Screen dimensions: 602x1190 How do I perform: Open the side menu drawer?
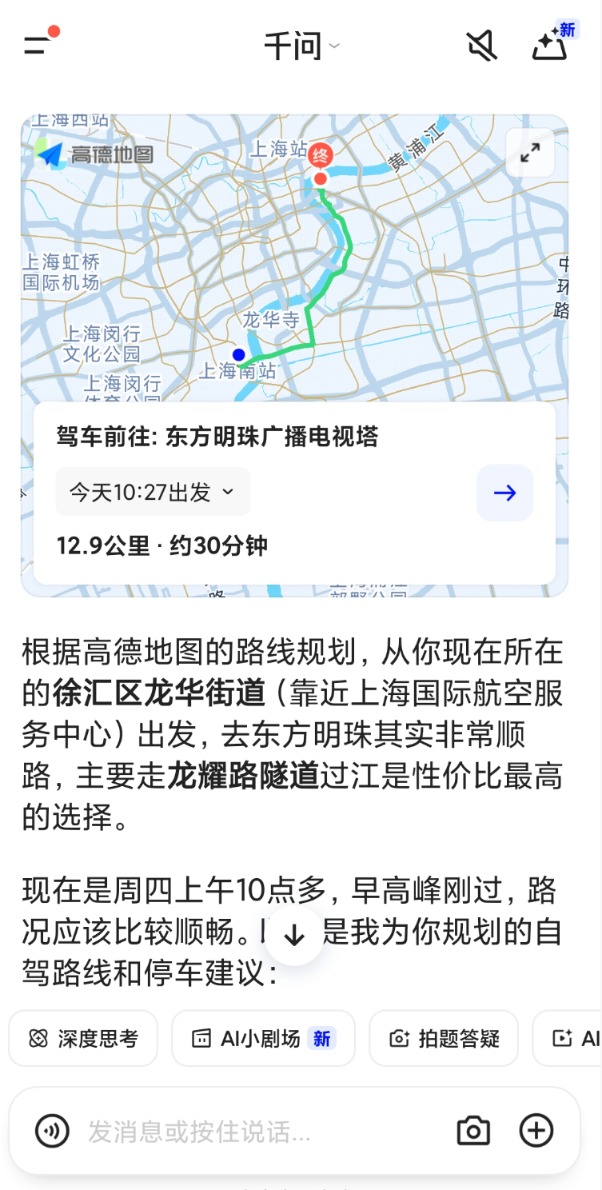click(38, 45)
